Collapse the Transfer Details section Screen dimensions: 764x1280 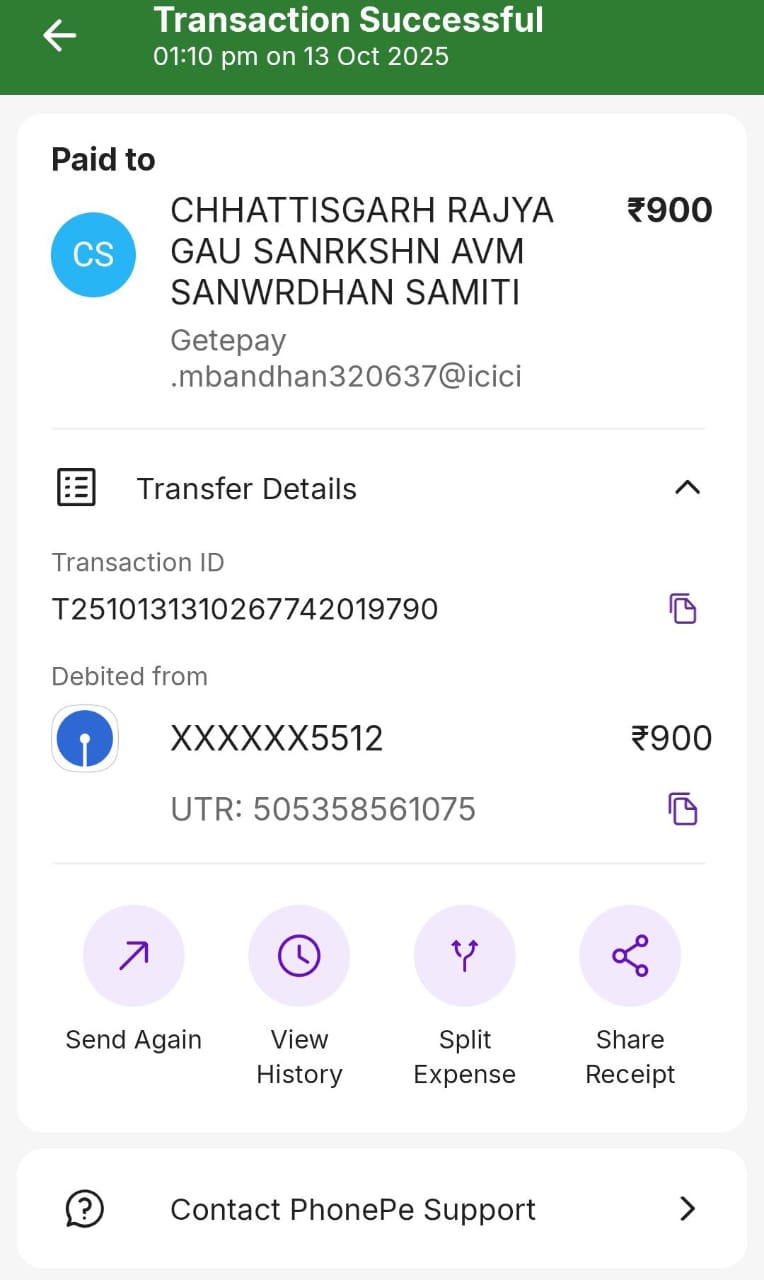tap(687, 488)
